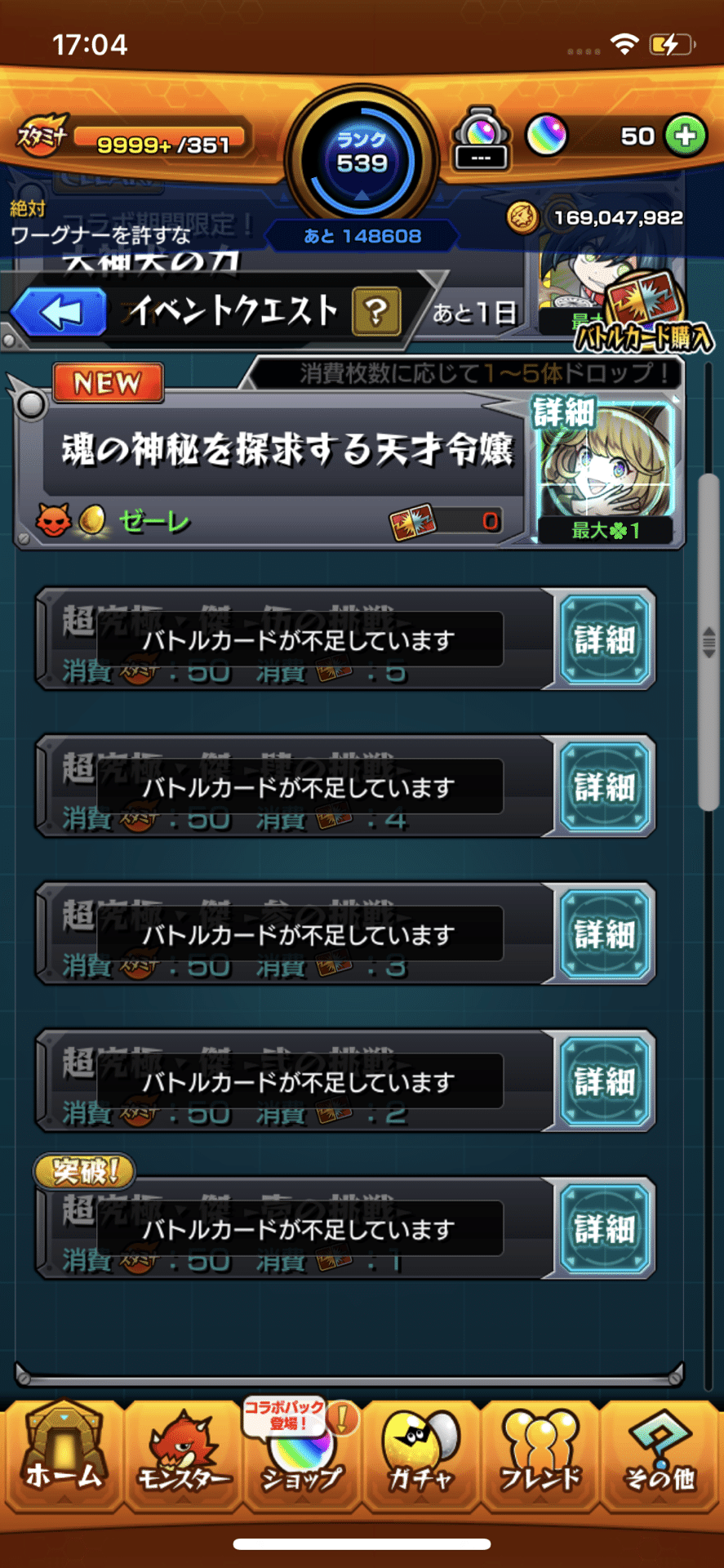This screenshot has width=724, height=1568.
Task: Tap the quest list scrollbar handle
Action: click(x=708, y=642)
